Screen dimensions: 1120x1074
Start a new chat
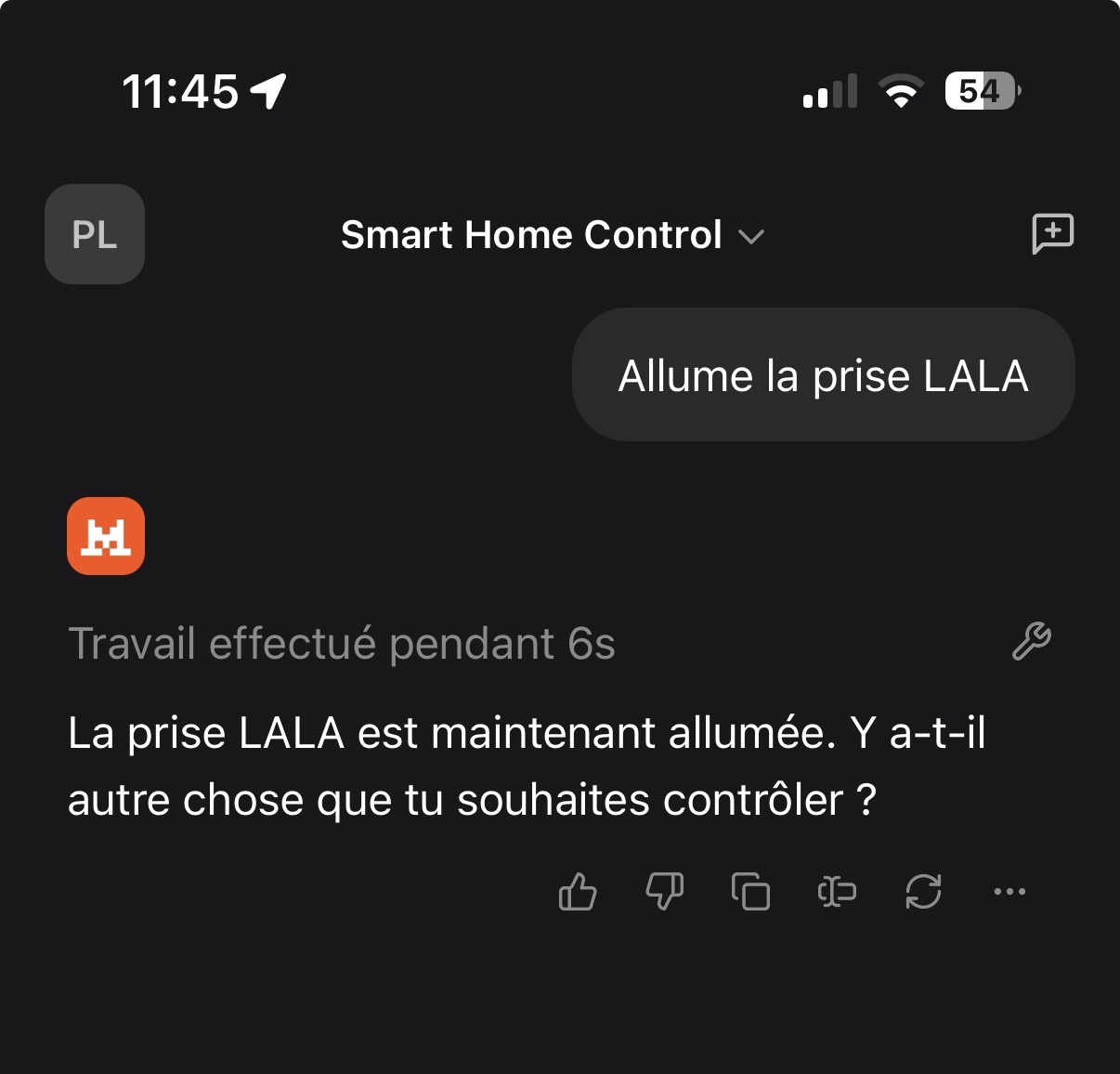(1052, 234)
